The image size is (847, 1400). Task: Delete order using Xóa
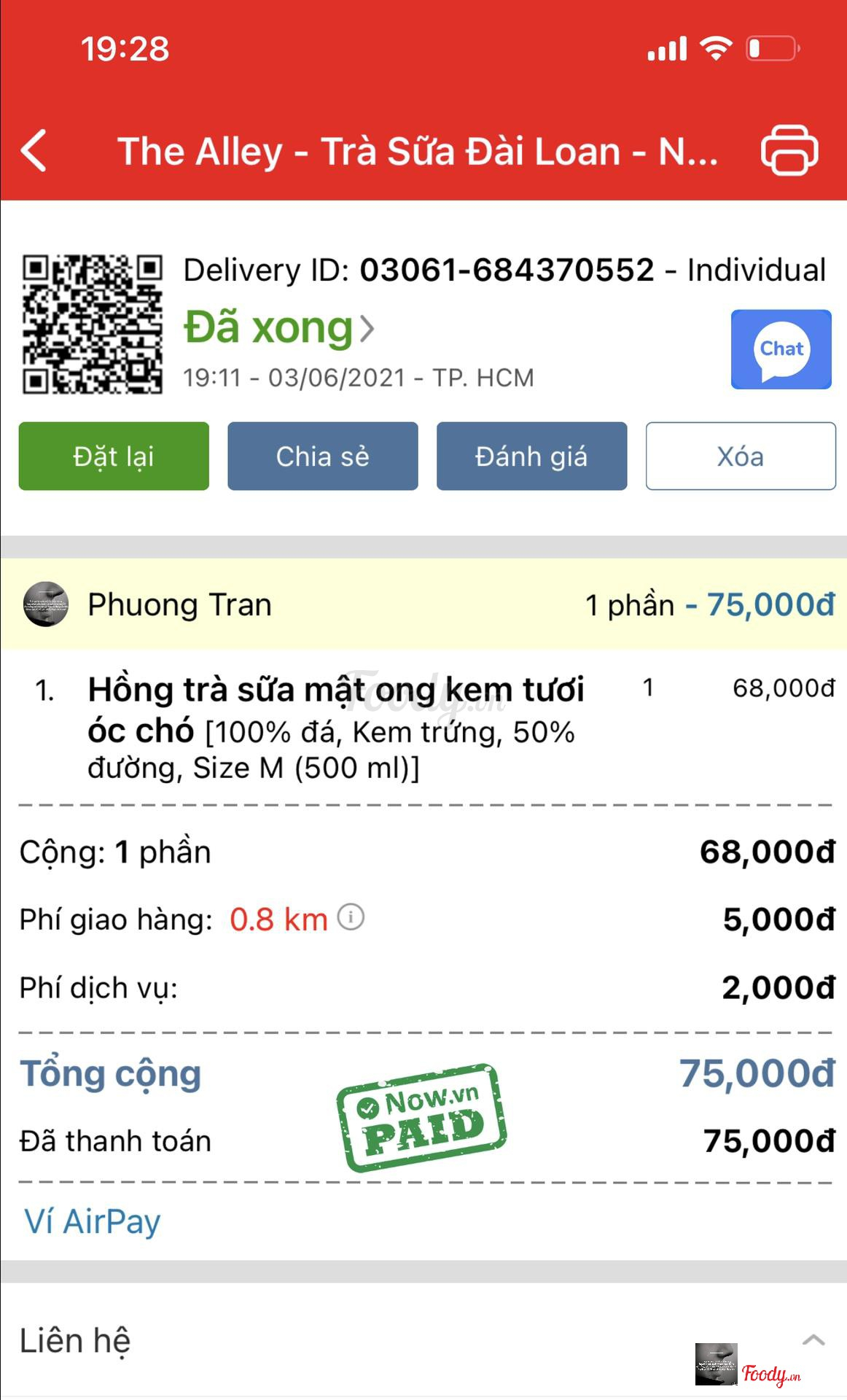click(x=740, y=456)
